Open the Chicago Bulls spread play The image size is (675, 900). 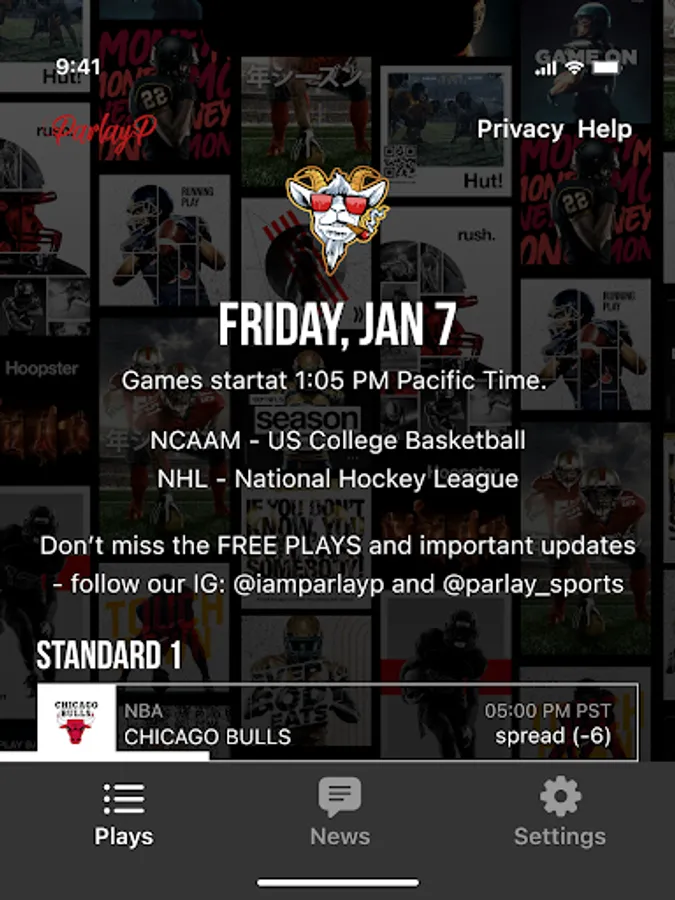tap(337, 723)
